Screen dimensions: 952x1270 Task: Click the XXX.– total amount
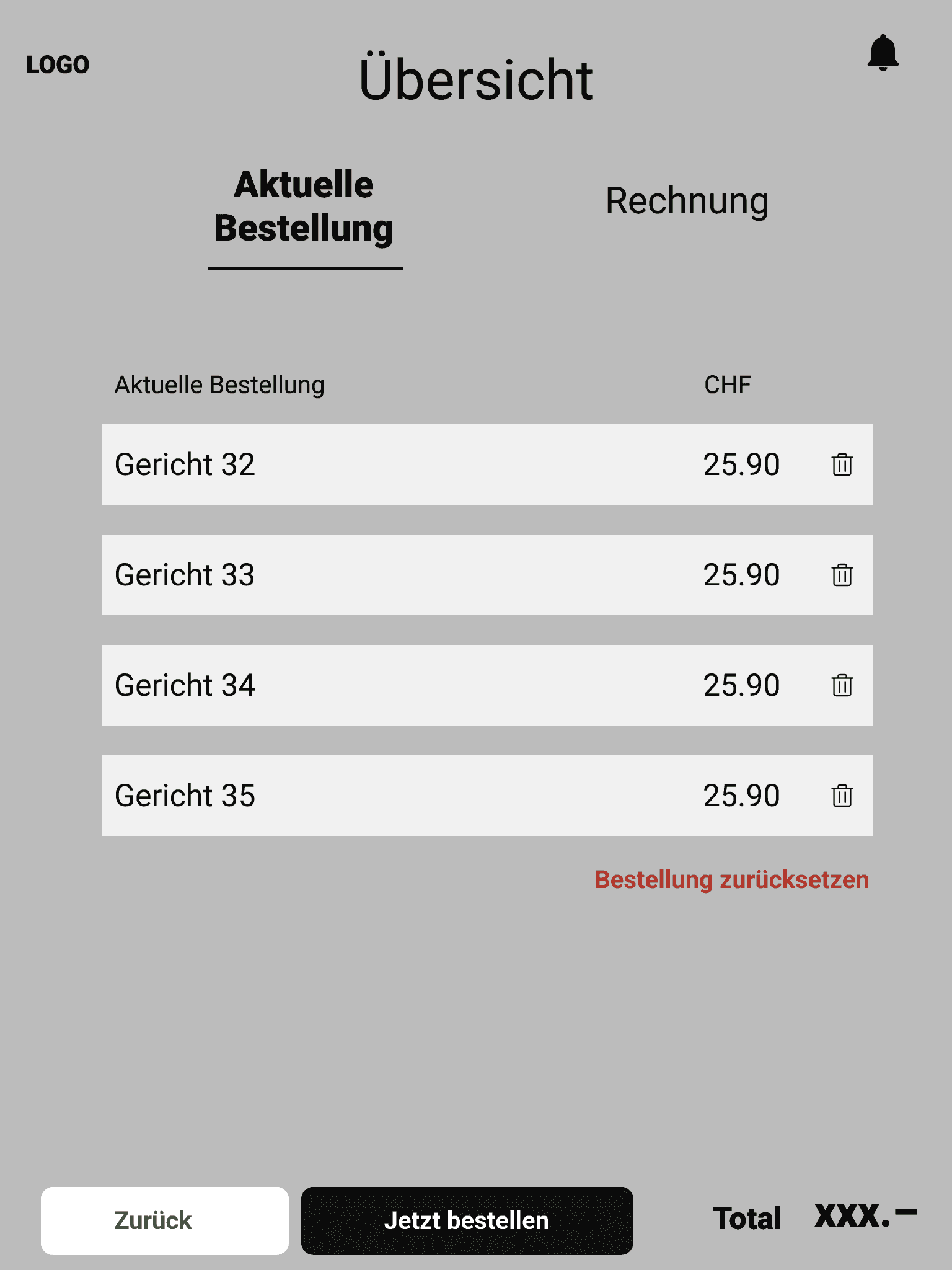(866, 1217)
